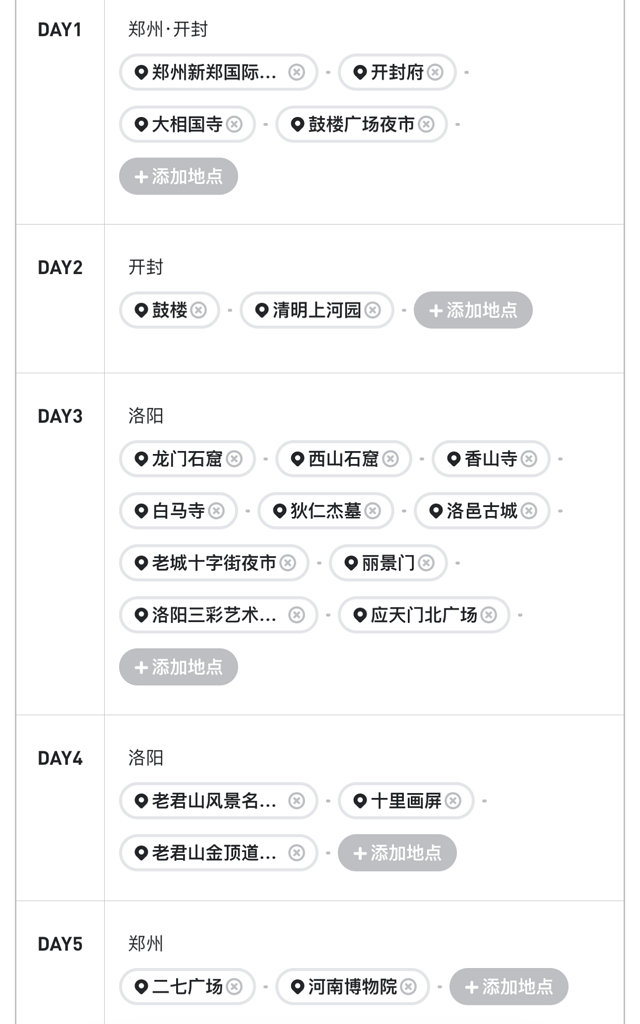Delete 龙门石窟 from DAY3
The height and width of the screenshot is (1024, 640).
(x=234, y=459)
